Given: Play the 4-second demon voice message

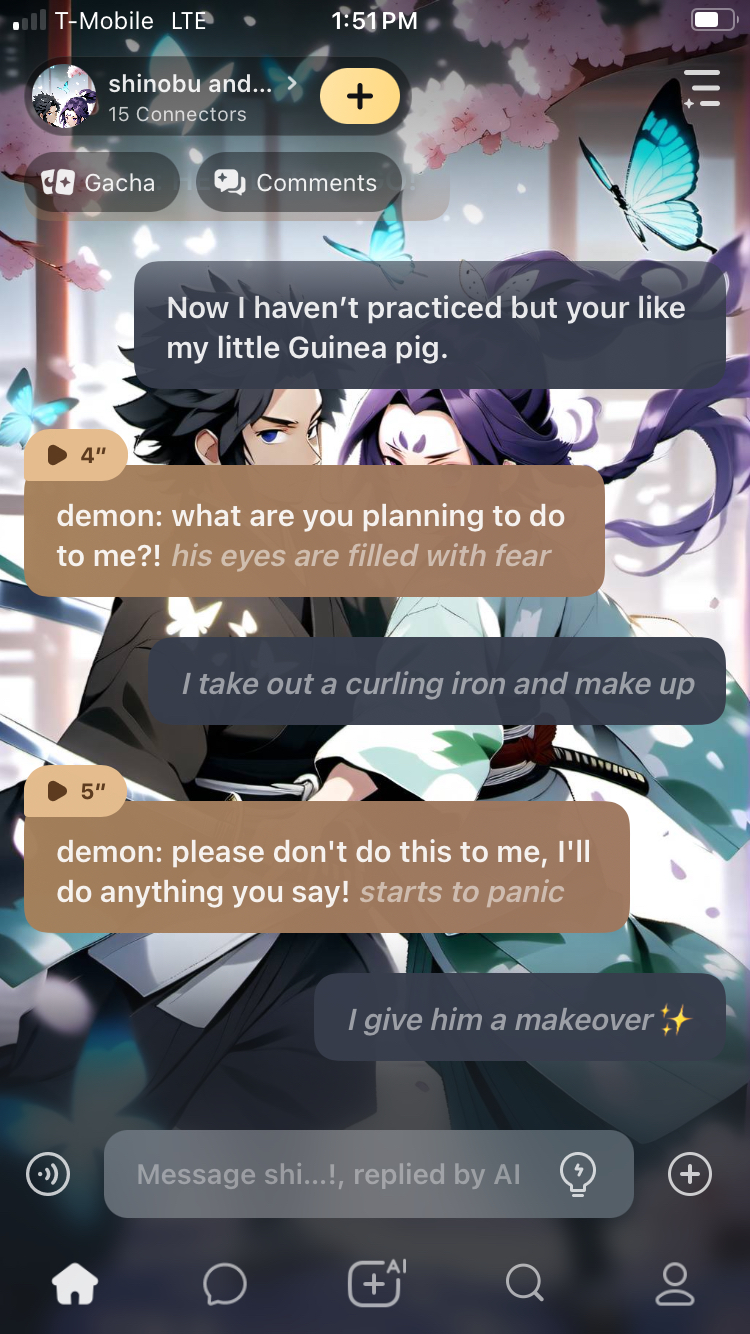Looking at the screenshot, I should [x=75, y=456].
